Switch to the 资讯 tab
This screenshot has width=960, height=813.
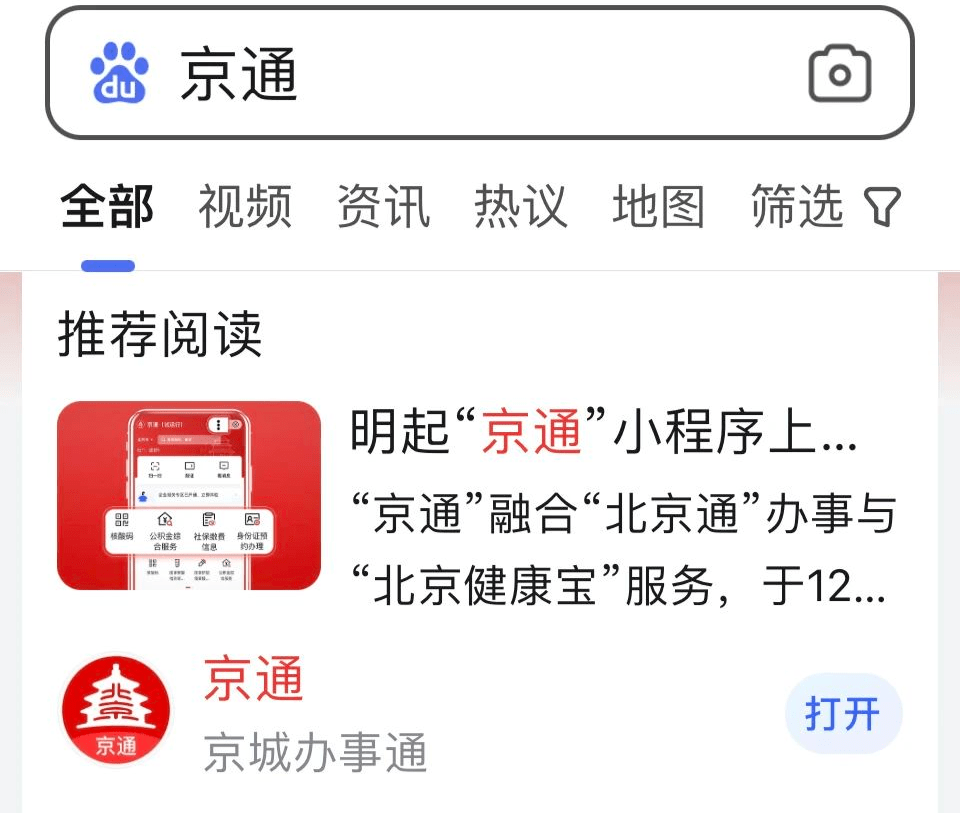[x=383, y=208]
